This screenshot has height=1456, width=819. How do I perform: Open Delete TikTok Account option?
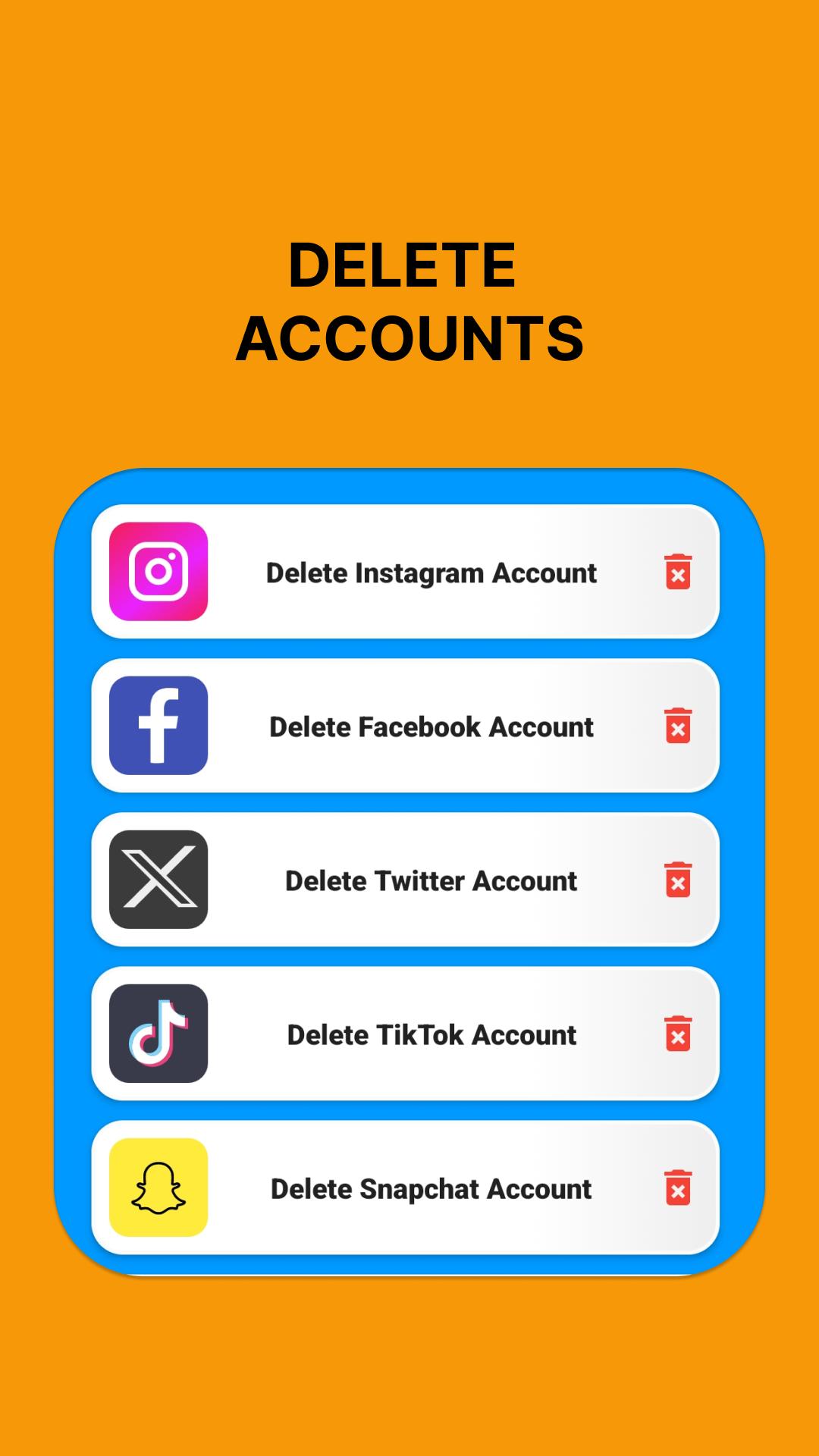click(405, 1034)
